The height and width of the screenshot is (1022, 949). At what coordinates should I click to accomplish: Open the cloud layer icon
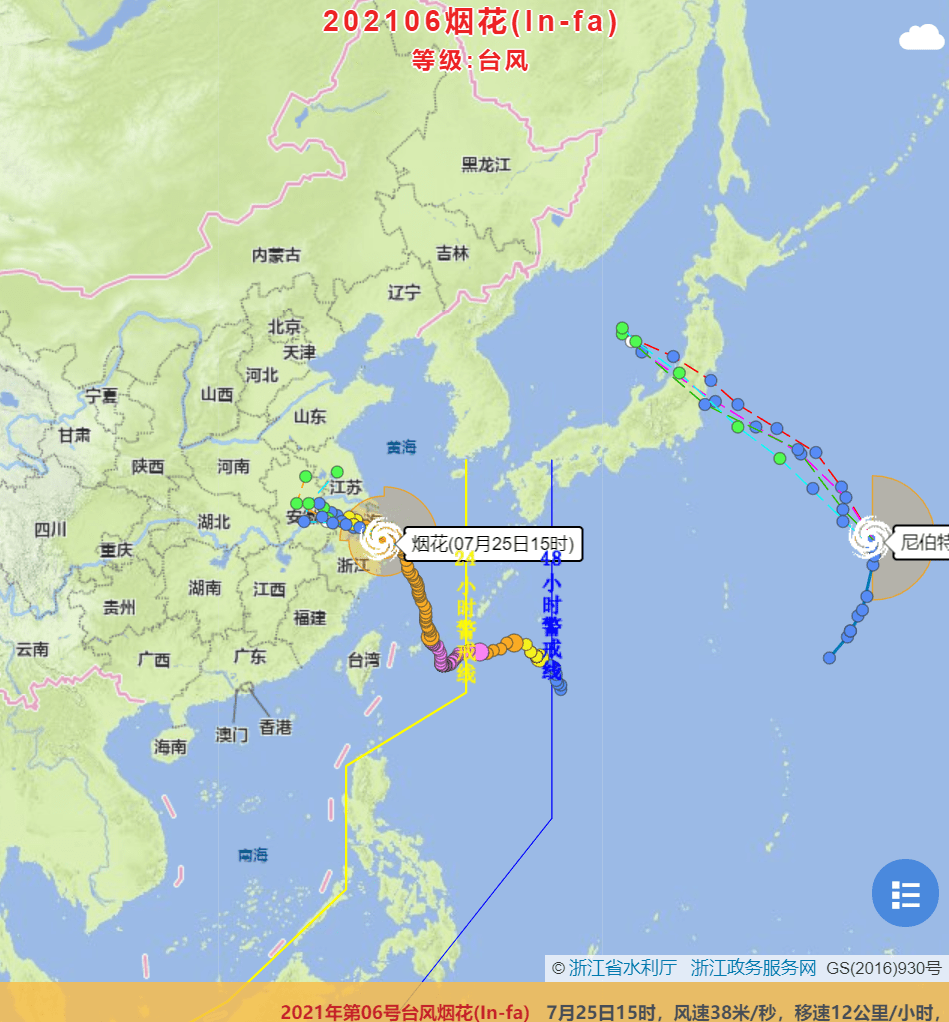pos(921,38)
